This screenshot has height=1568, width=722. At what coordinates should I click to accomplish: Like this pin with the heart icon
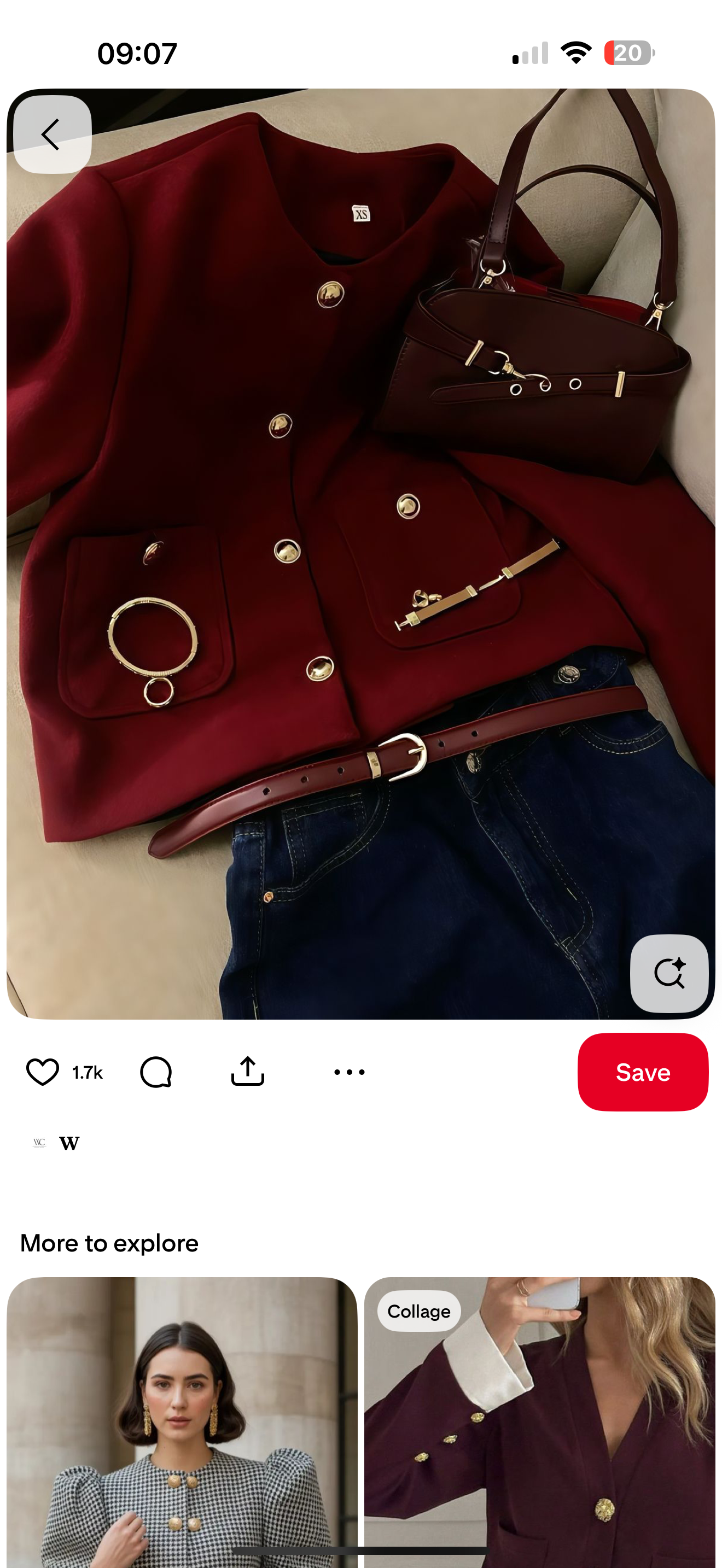point(43,1072)
